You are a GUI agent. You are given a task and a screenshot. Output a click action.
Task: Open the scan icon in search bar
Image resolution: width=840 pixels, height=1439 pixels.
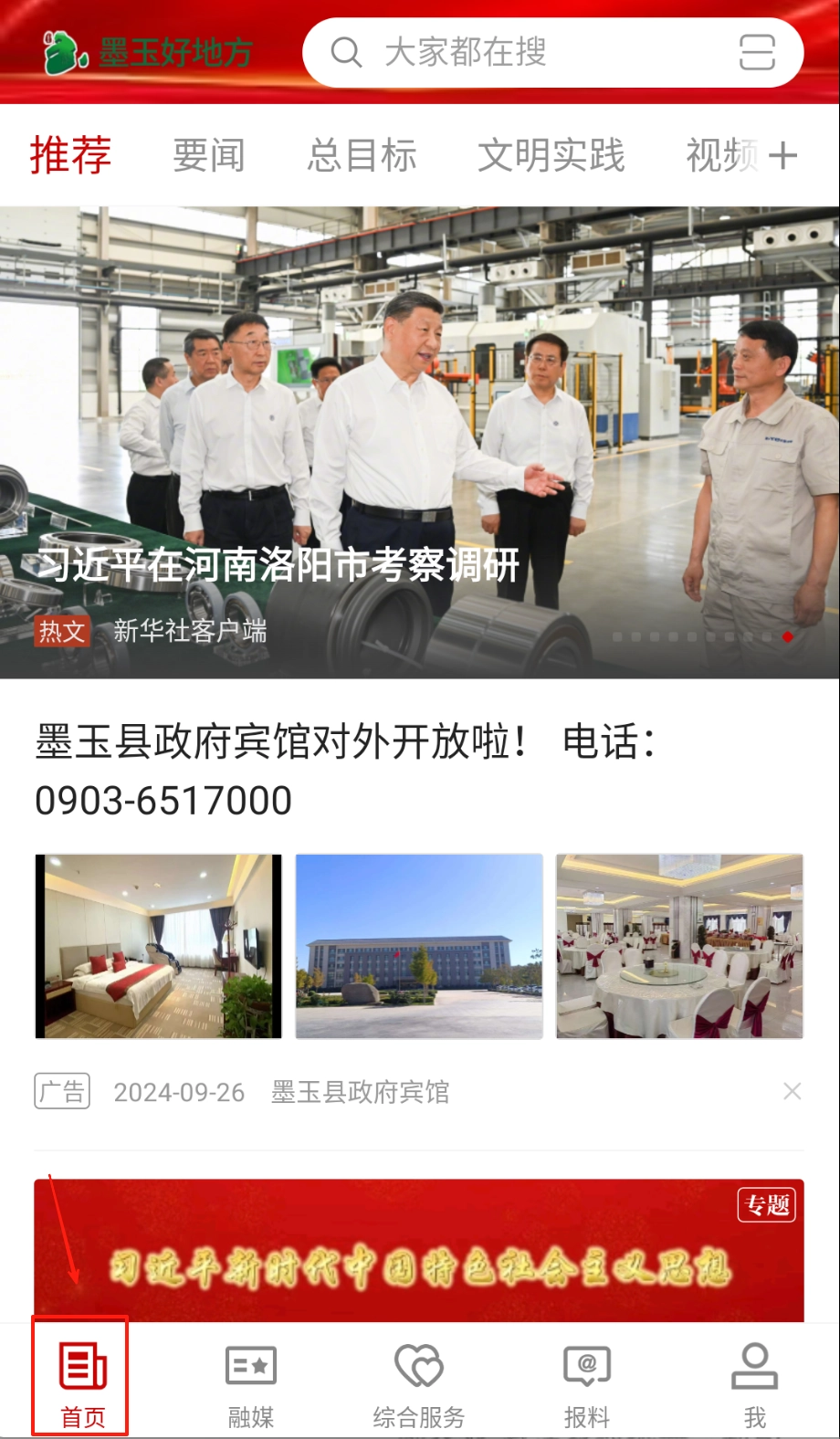tap(757, 53)
